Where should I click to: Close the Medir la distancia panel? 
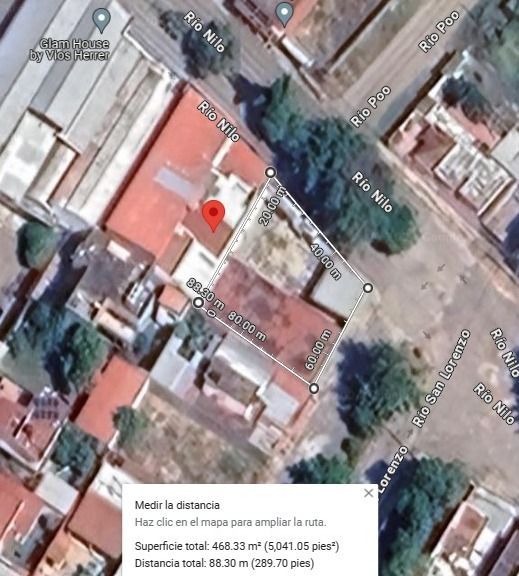368,493
